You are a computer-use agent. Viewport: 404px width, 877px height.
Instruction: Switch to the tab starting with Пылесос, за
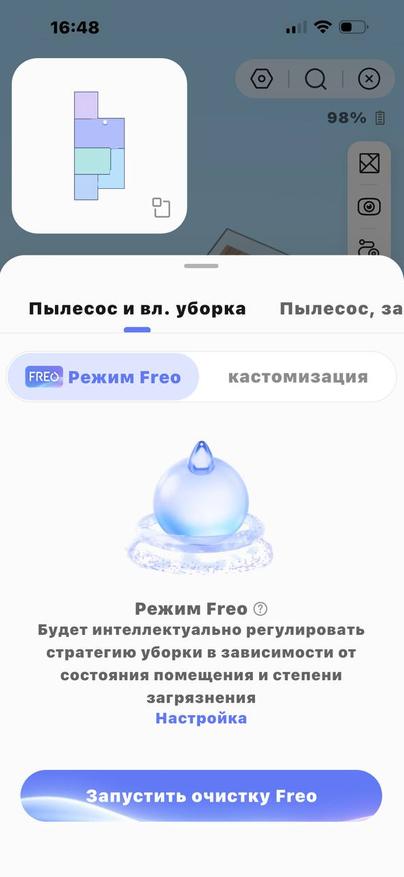pyautogui.click(x=341, y=309)
